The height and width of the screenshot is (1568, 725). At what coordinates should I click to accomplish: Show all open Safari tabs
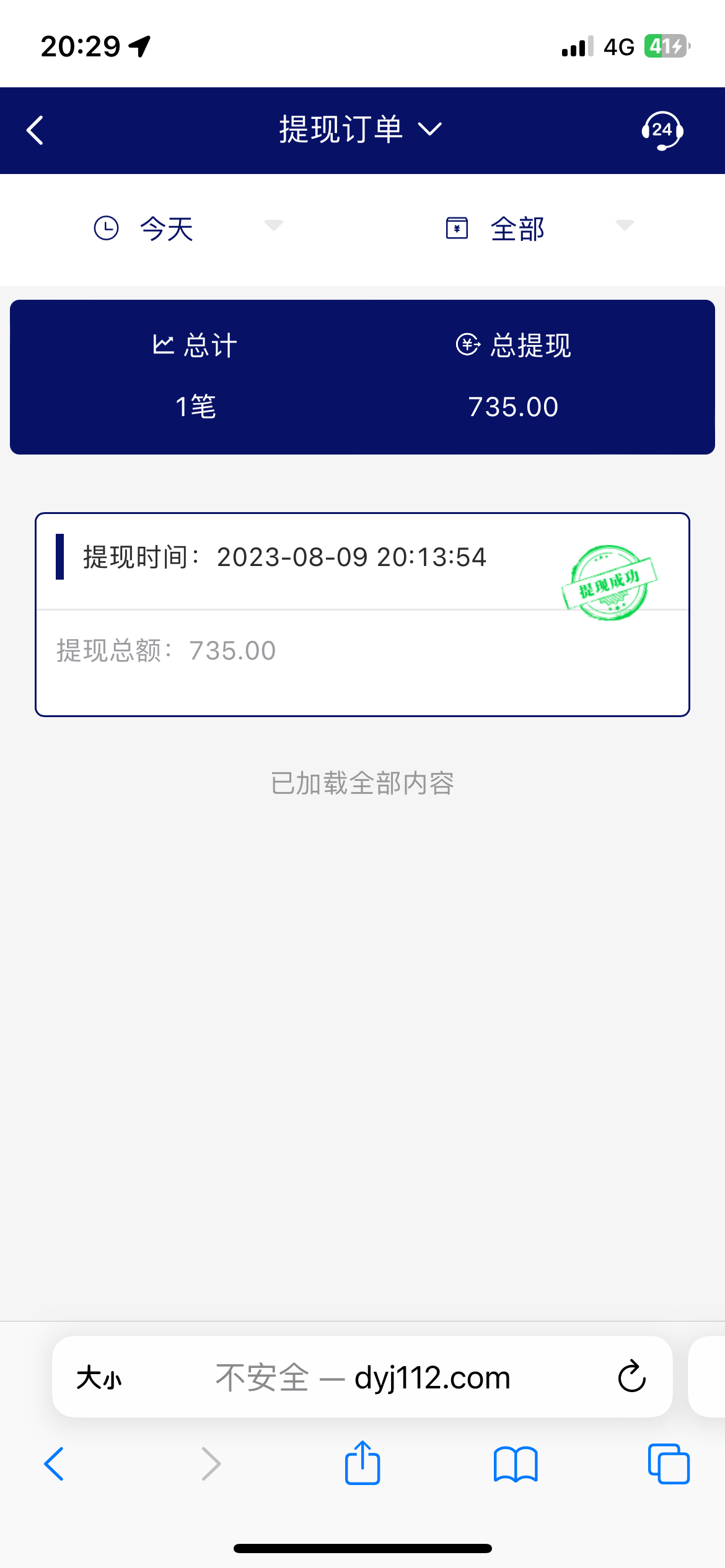coord(668,1464)
